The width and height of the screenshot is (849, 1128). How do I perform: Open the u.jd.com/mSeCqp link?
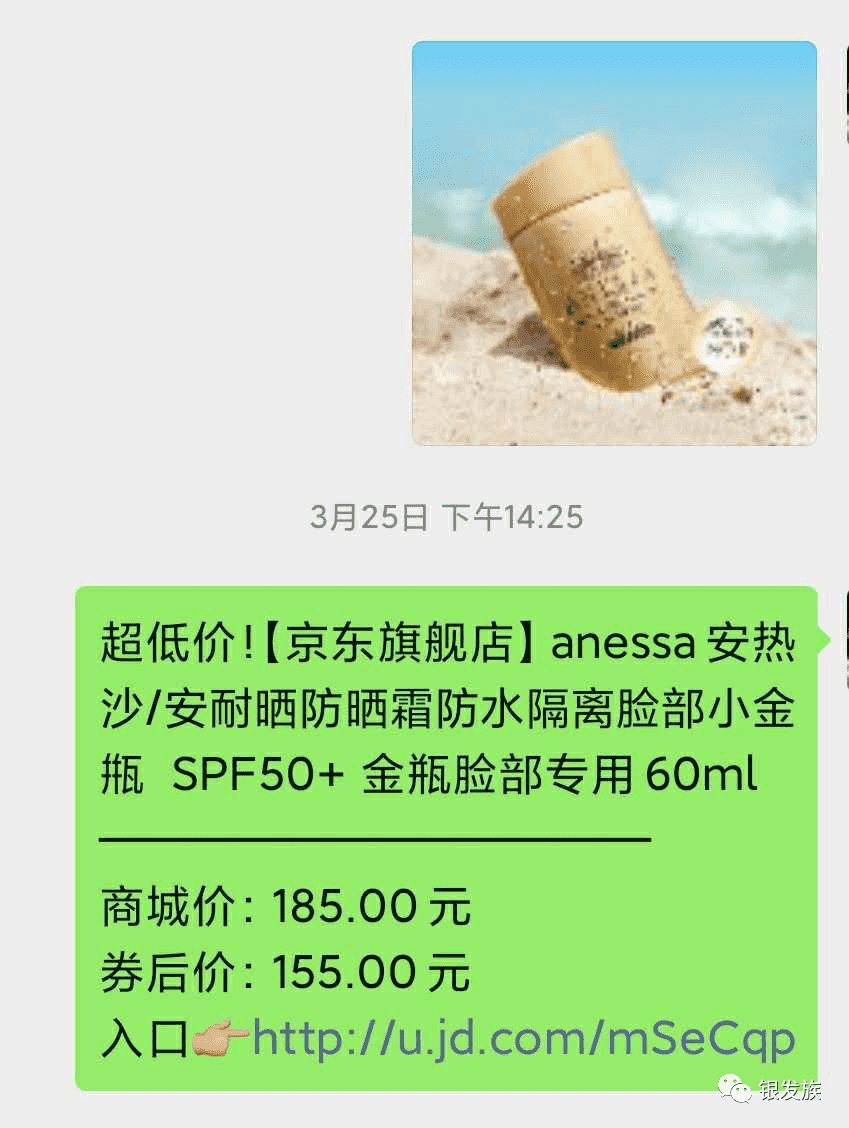click(524, 1038)
